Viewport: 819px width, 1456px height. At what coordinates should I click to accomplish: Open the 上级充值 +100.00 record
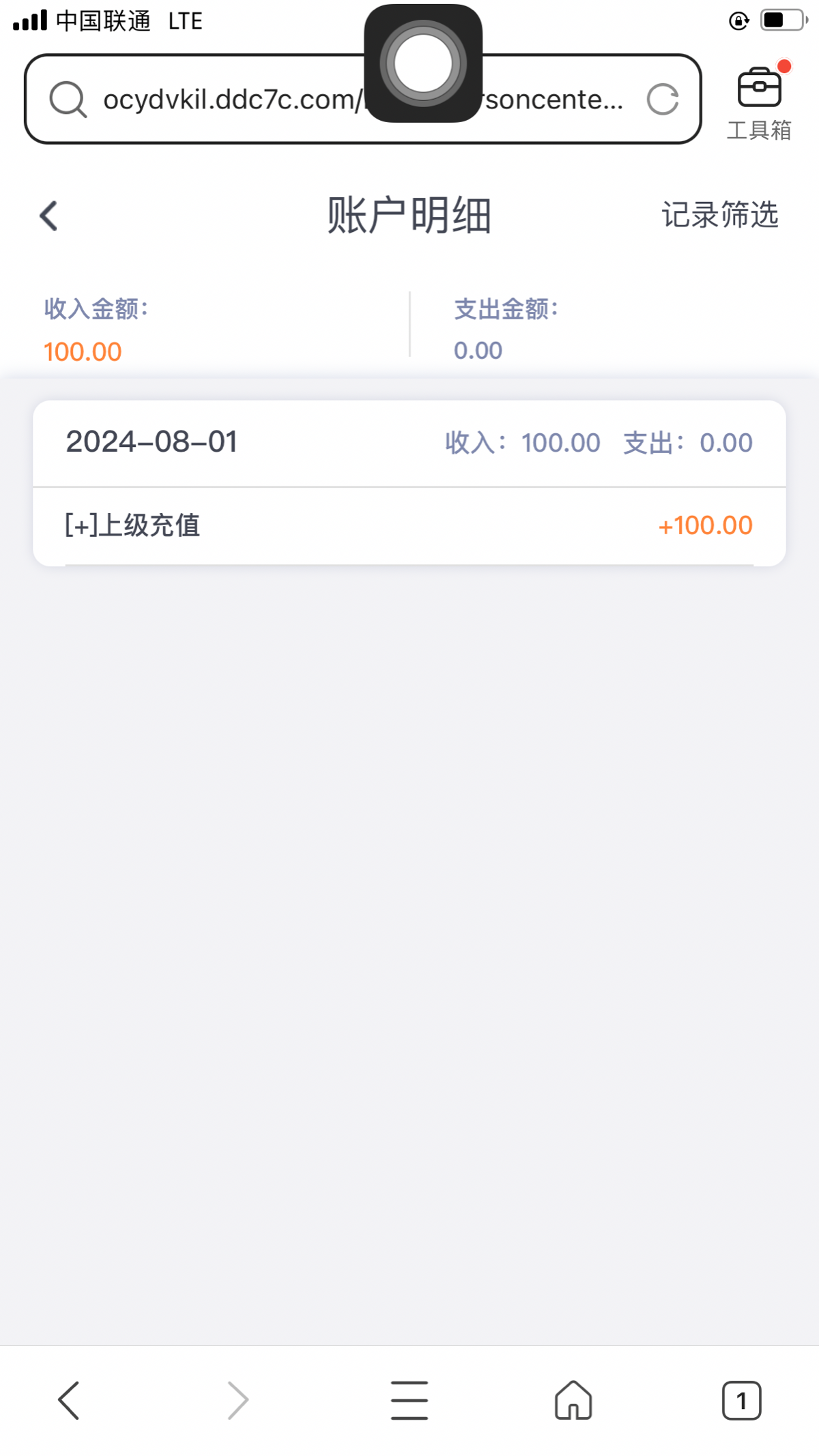click(x=409, y=525)
